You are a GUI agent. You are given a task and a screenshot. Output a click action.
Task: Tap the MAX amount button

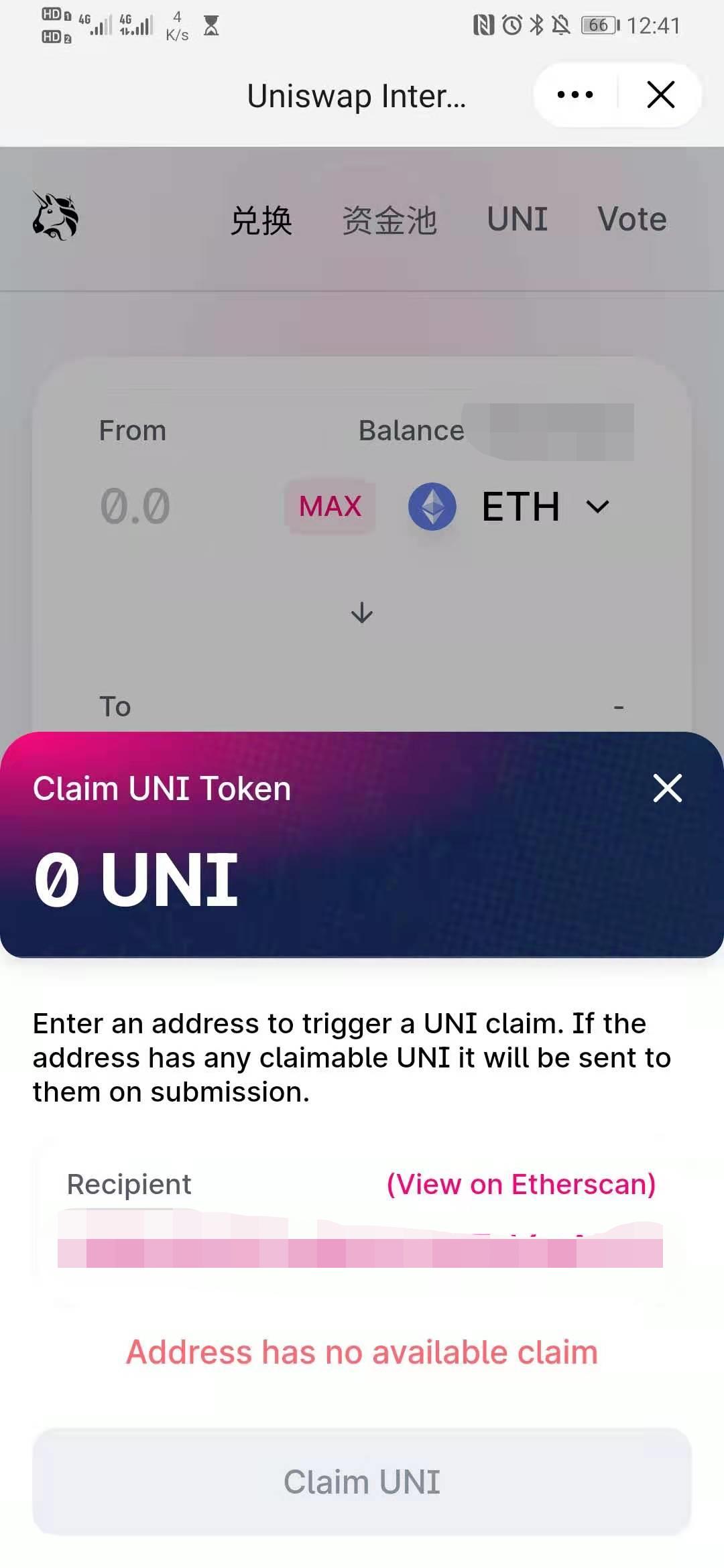click(x=330, y=507)
